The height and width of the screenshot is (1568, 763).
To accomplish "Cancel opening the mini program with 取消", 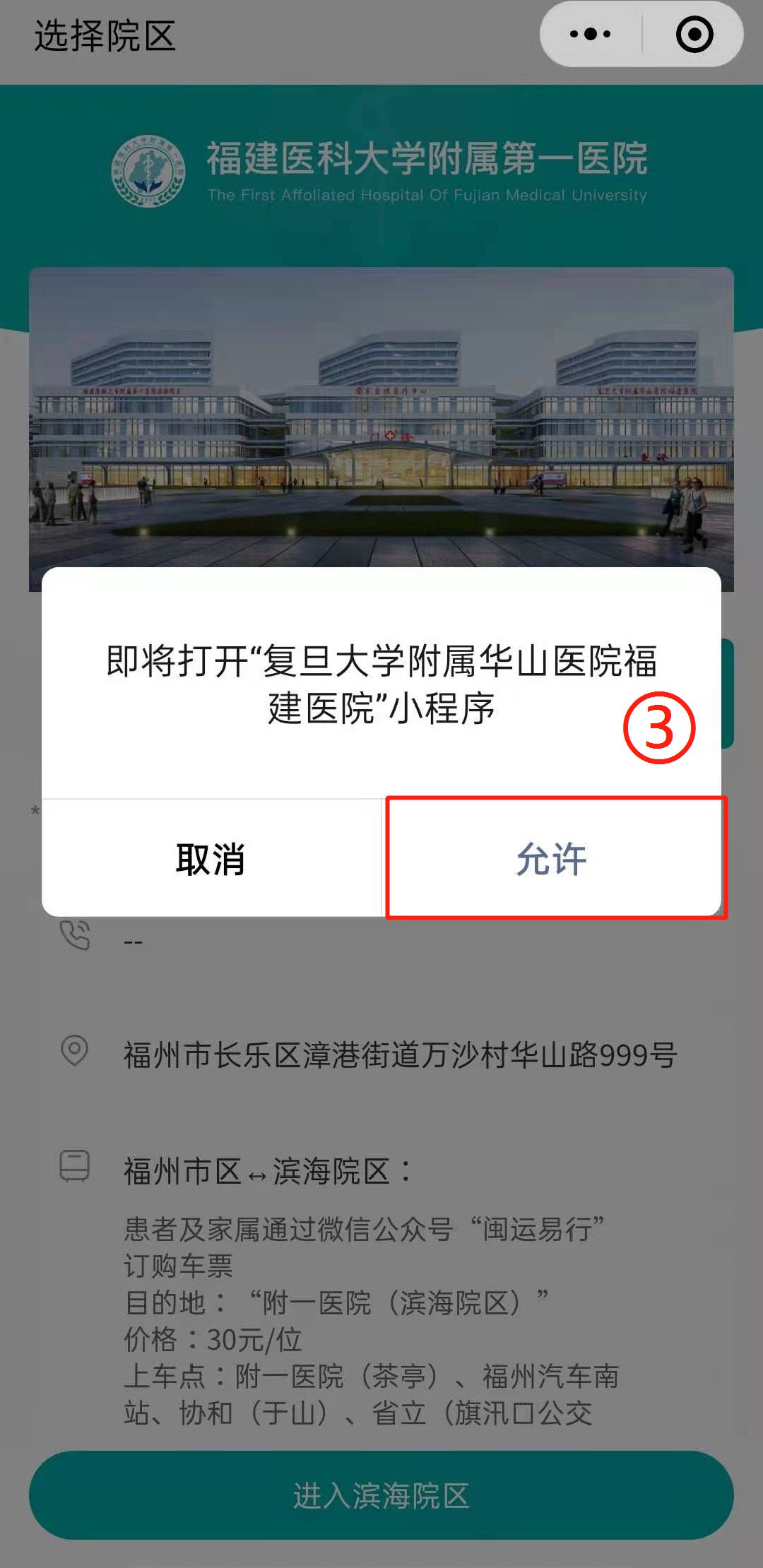I will pyautogui.click(x=211, y=859).
